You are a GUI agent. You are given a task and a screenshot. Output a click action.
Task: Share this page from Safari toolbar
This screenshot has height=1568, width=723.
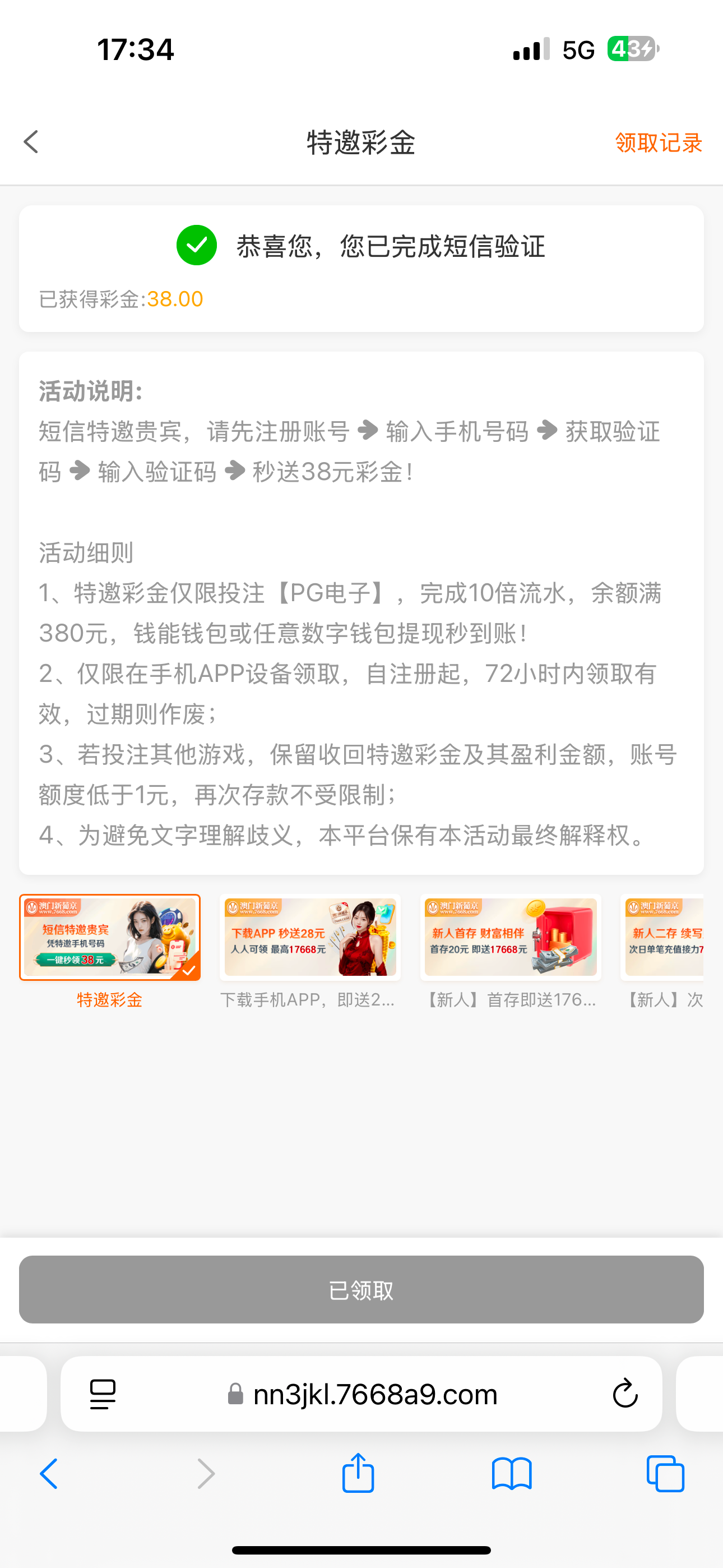358,1473
